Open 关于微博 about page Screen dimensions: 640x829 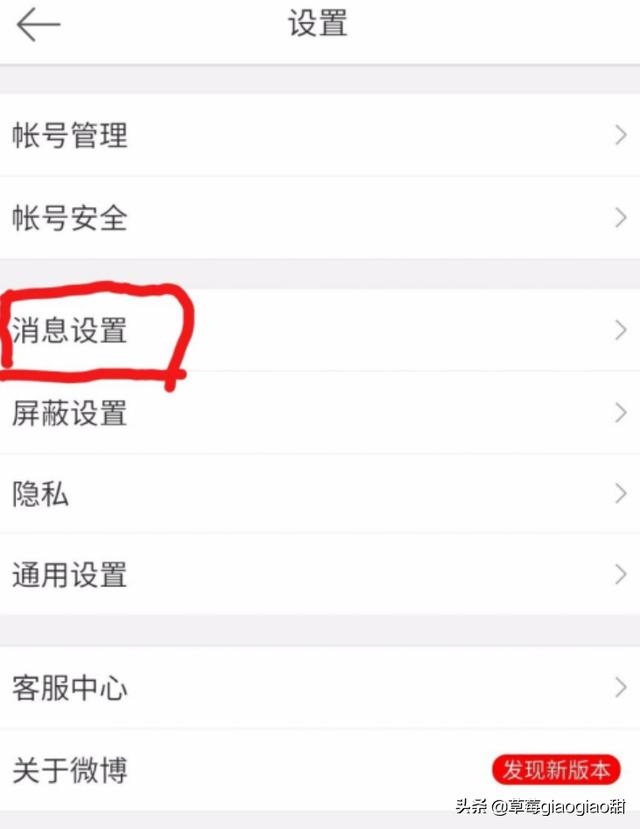[x=70, y=770]
